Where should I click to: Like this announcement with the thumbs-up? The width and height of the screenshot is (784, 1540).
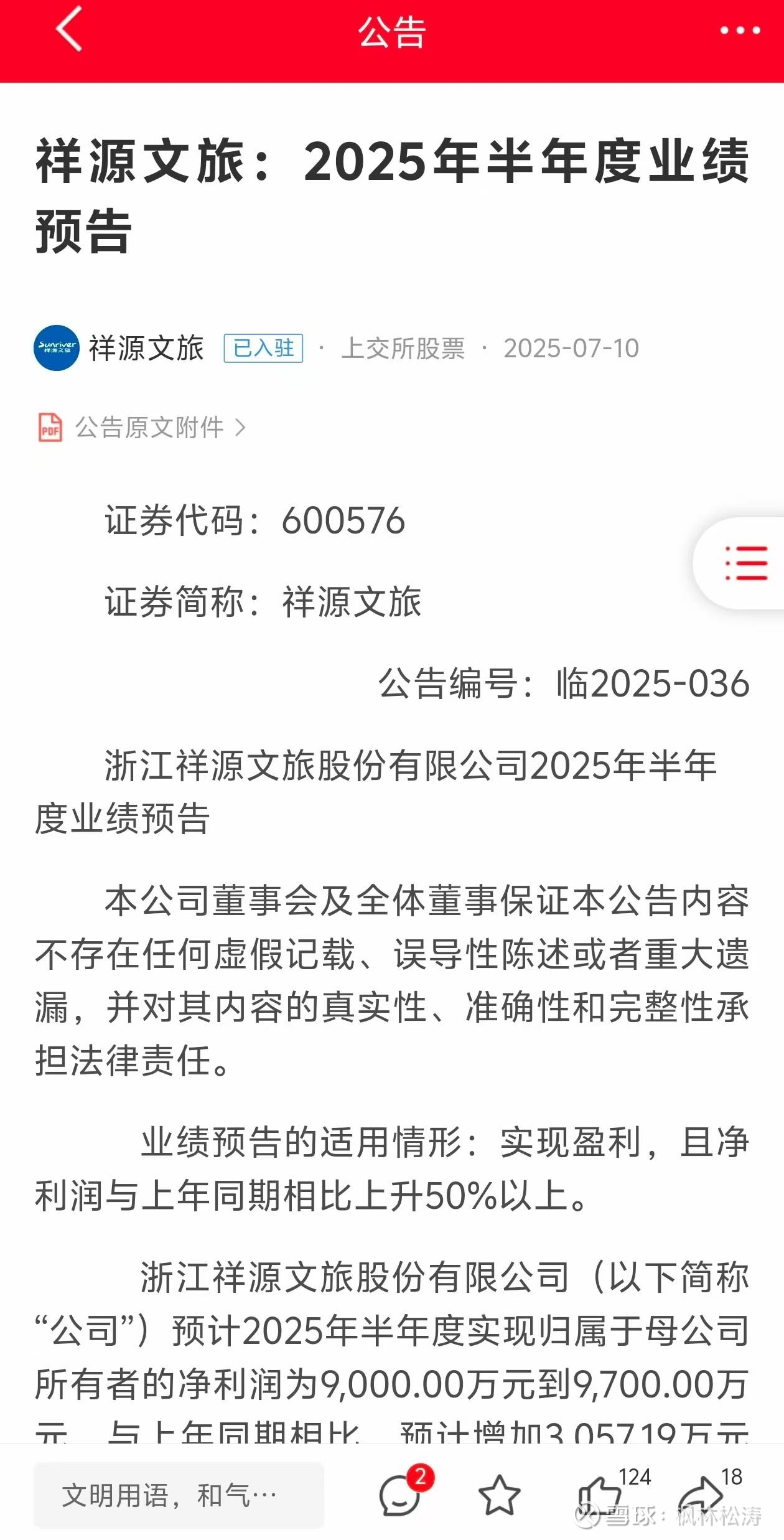(x=600, y=1496)
